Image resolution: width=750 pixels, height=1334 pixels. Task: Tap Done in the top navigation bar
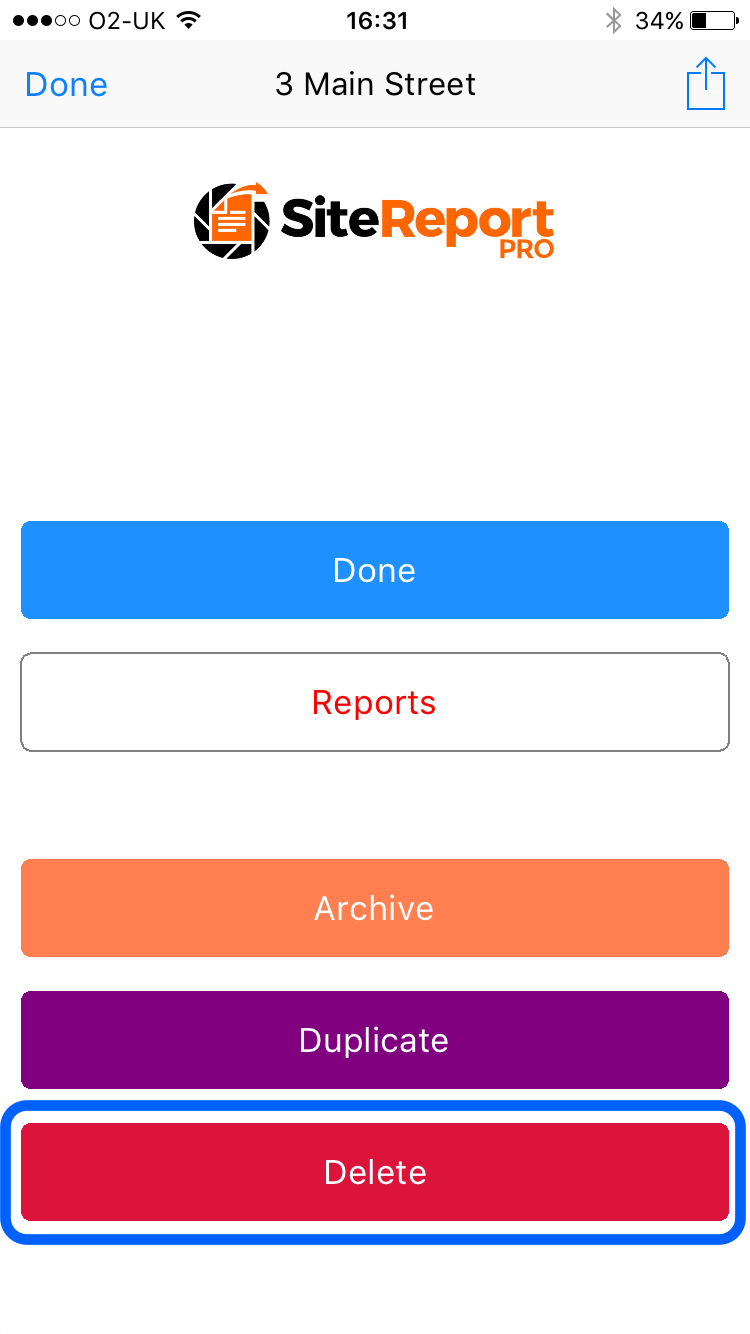point(66,85)
